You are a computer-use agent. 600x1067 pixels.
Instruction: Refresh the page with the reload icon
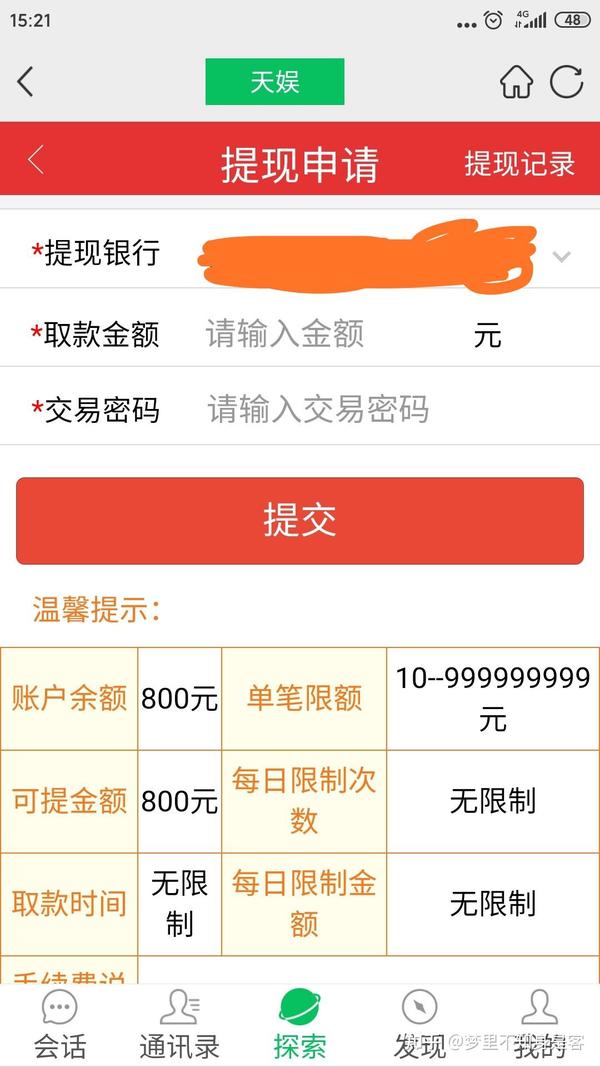[566, 82]
